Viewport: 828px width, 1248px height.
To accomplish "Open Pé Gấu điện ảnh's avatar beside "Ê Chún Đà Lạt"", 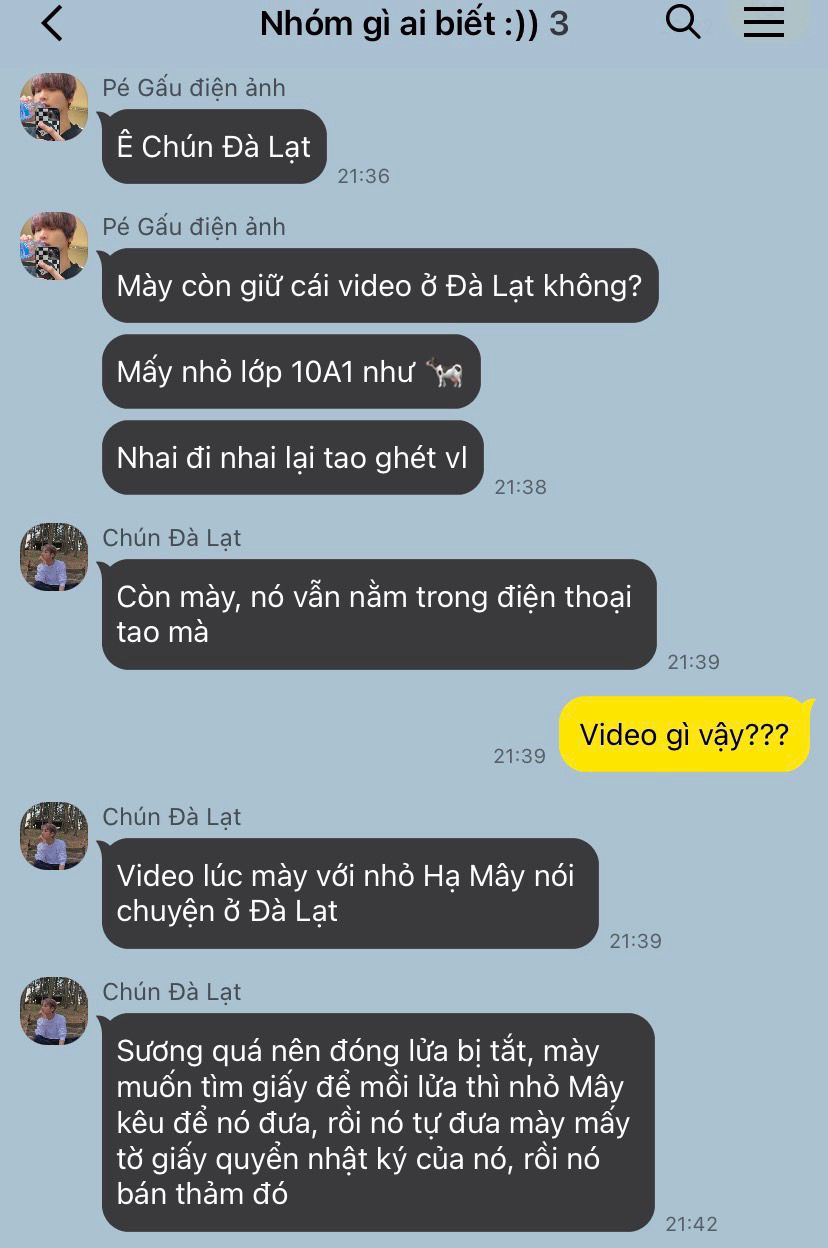I will coord(54,107).
